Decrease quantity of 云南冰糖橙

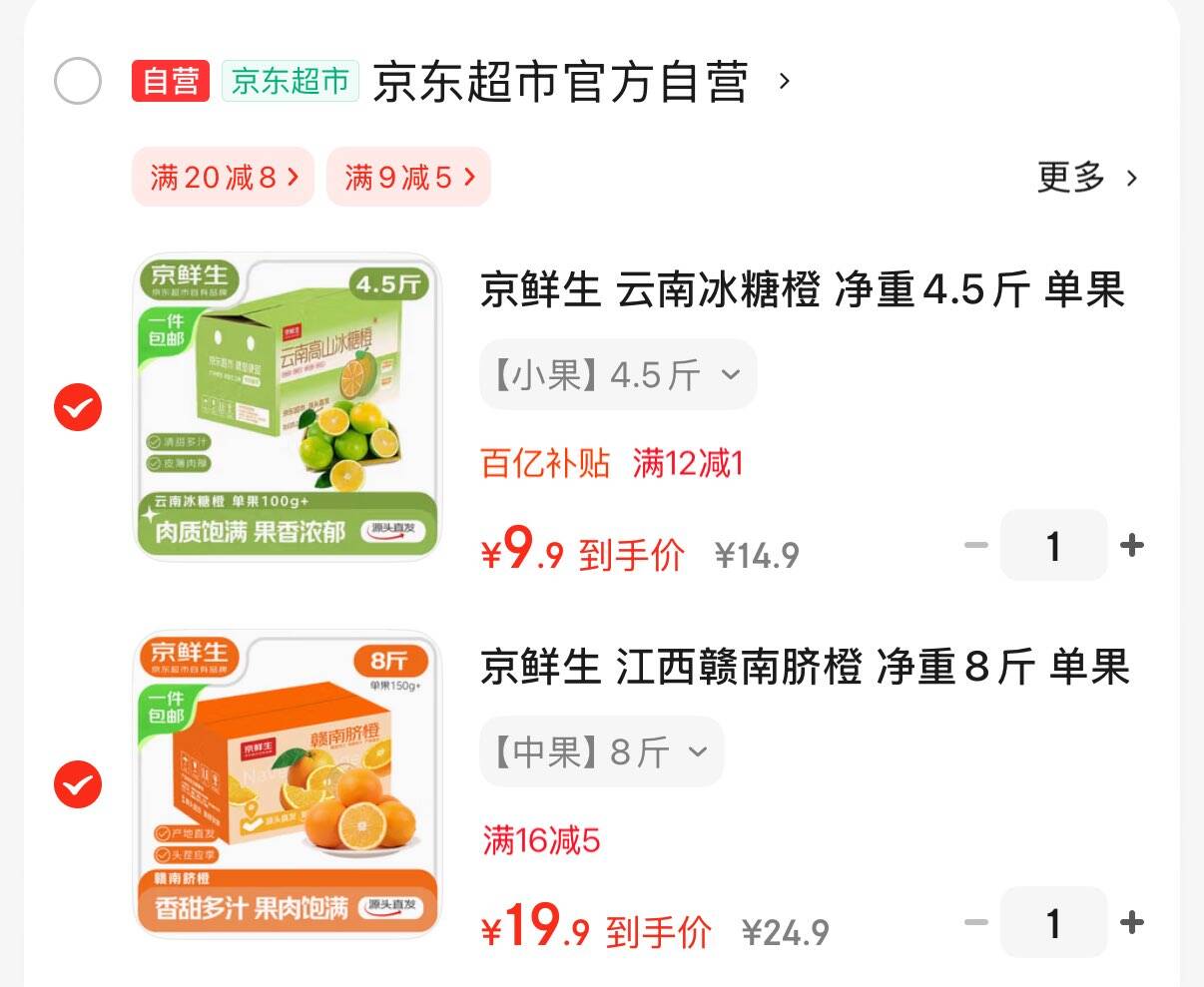pos(975,545)
